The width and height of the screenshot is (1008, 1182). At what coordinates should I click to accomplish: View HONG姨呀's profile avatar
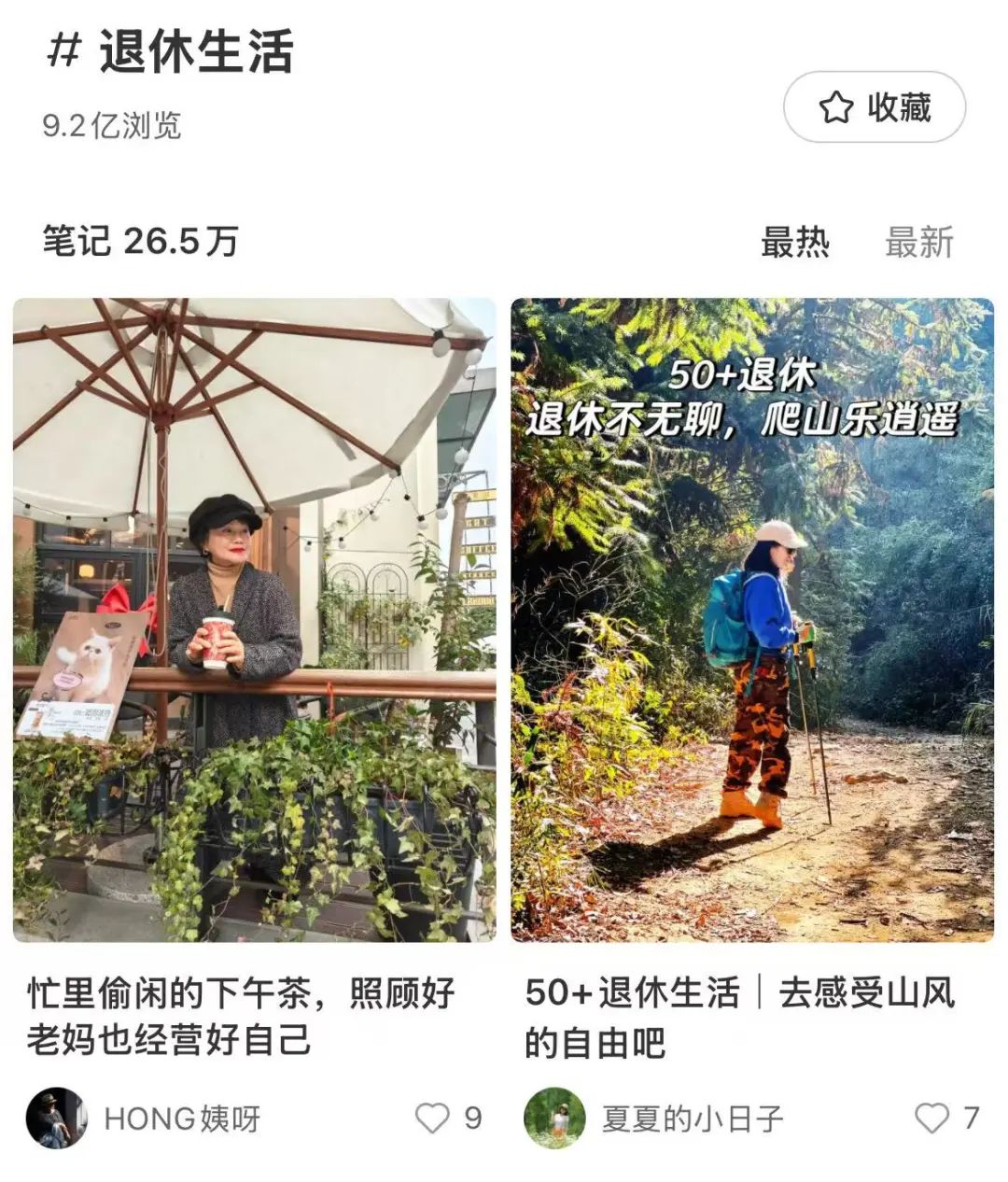[x=56, y=1118]
